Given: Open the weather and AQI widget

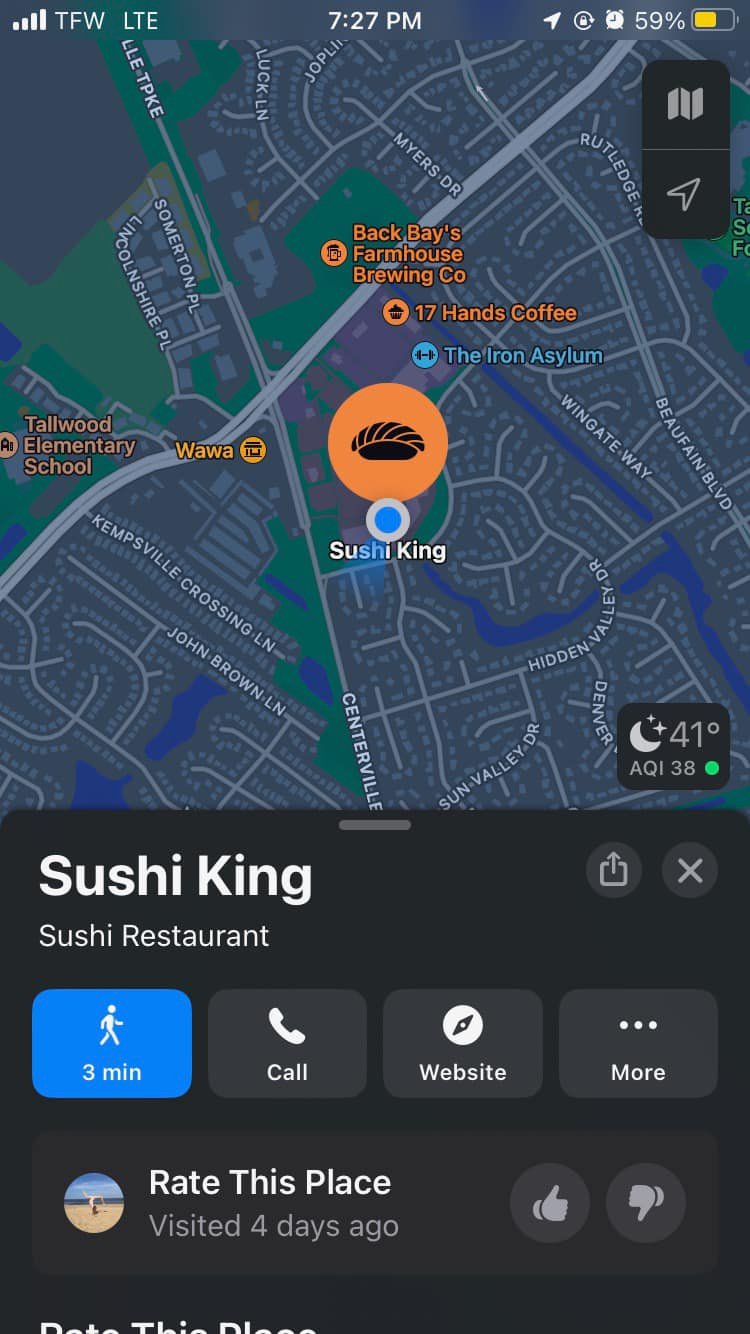Looking at the screenshot, I should [x=673, y=747].
